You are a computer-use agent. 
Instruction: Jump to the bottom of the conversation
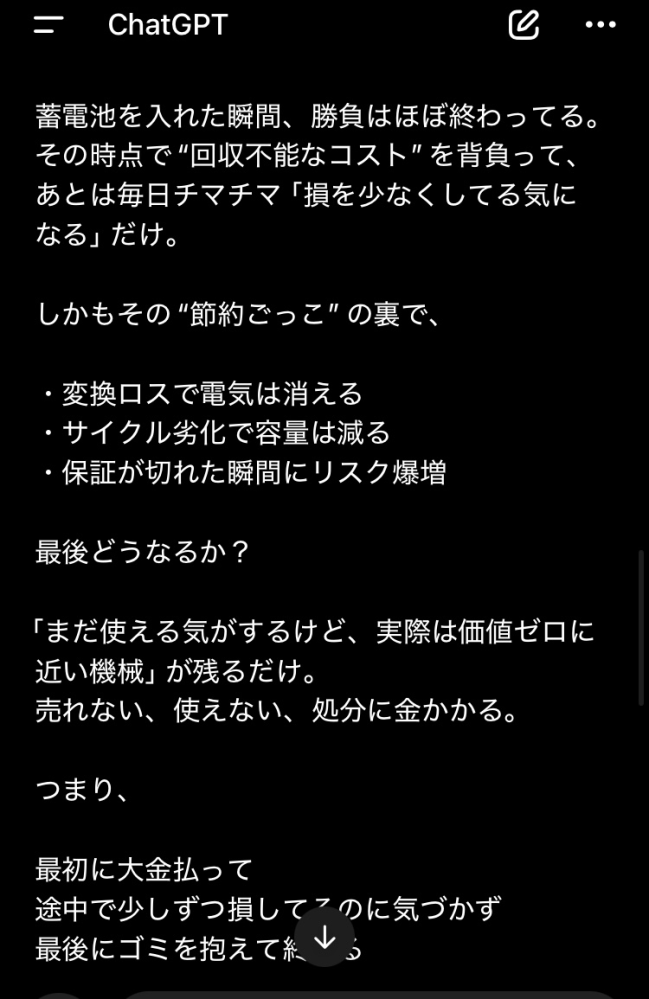pyautogui.click(x=325, y=937)
